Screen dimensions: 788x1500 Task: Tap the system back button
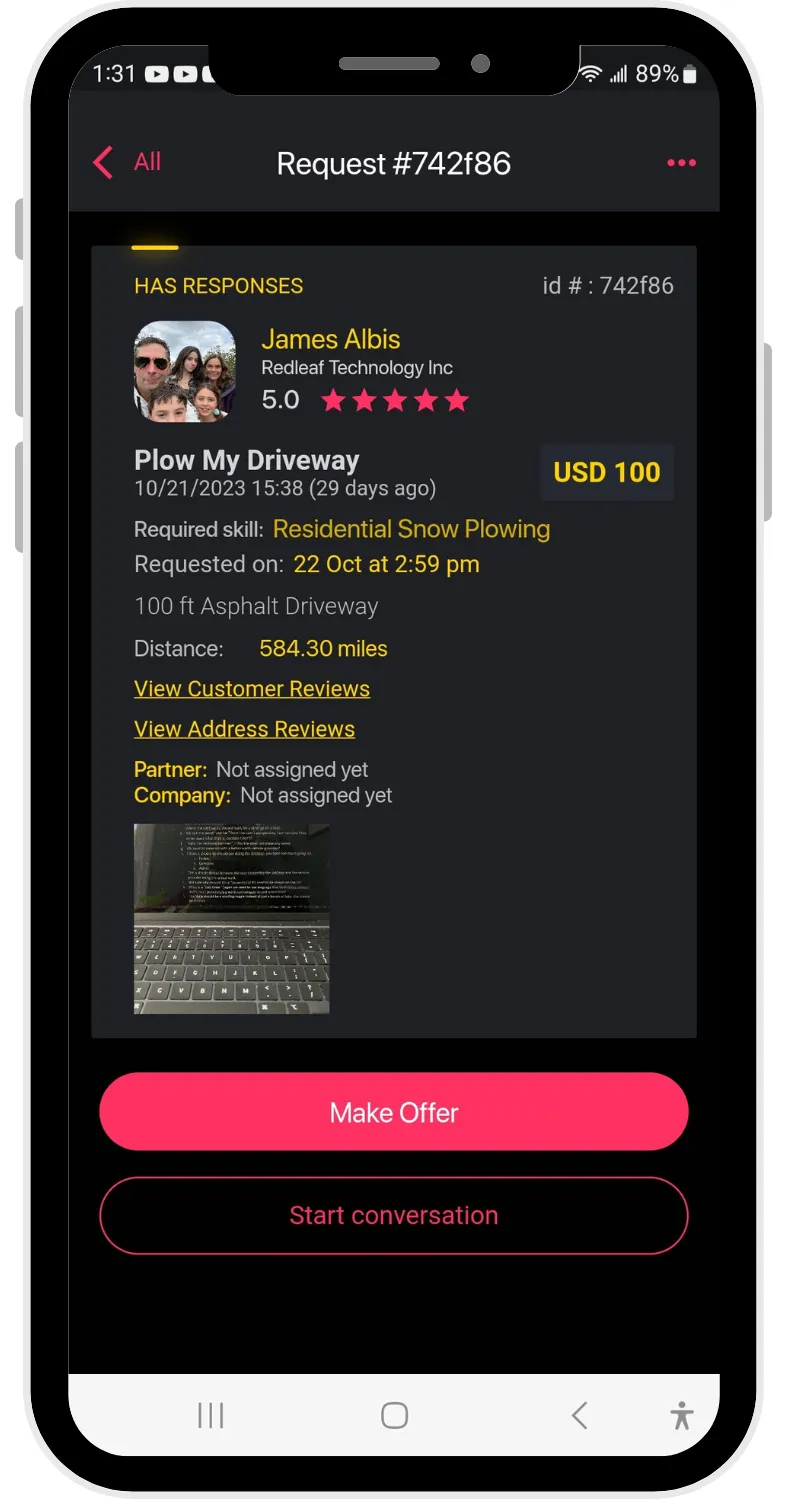(x=579, y=1415)
